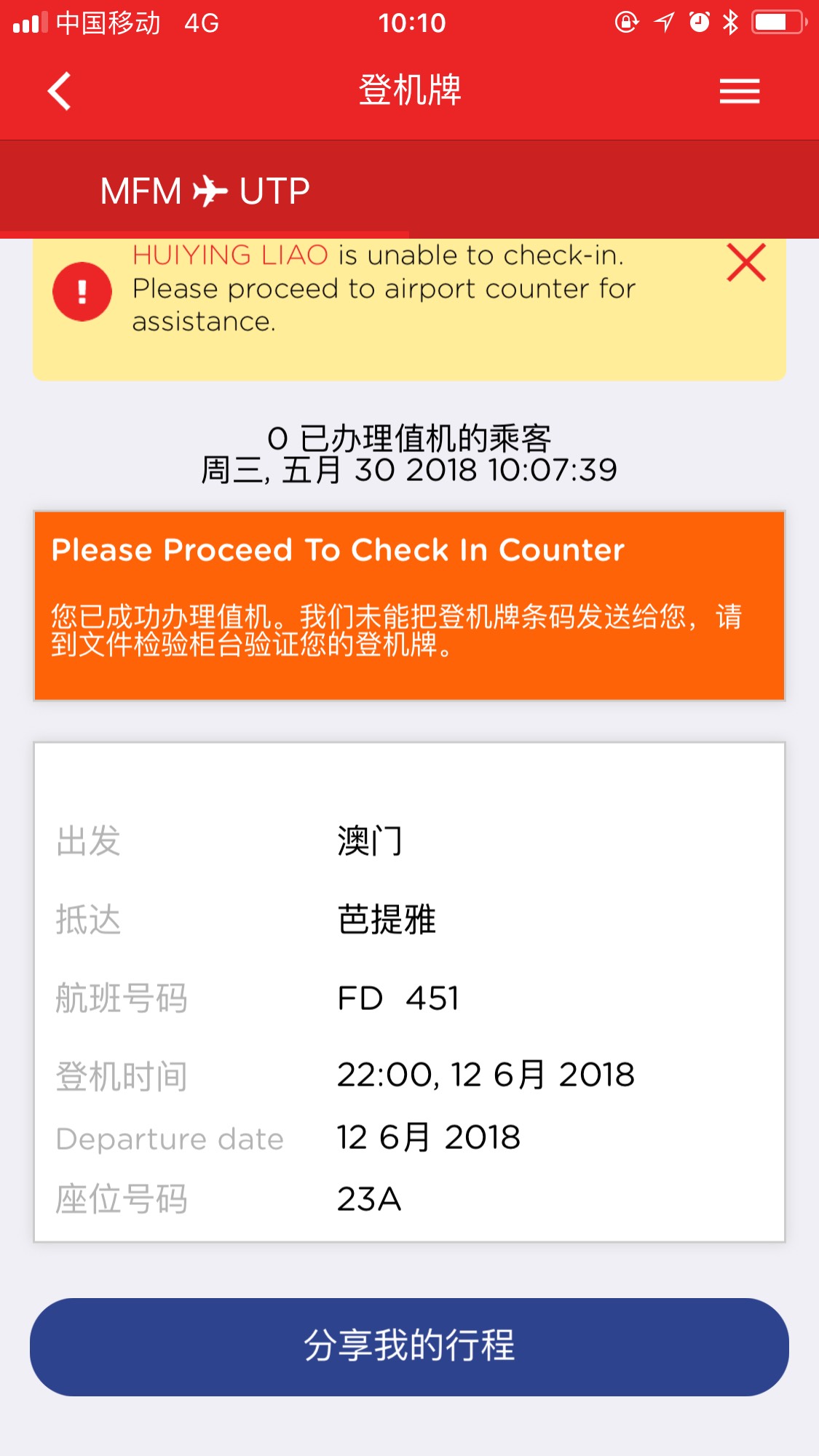Open the hamburger menu
This screenshot has width=819, height=1456.
(739, 91)
